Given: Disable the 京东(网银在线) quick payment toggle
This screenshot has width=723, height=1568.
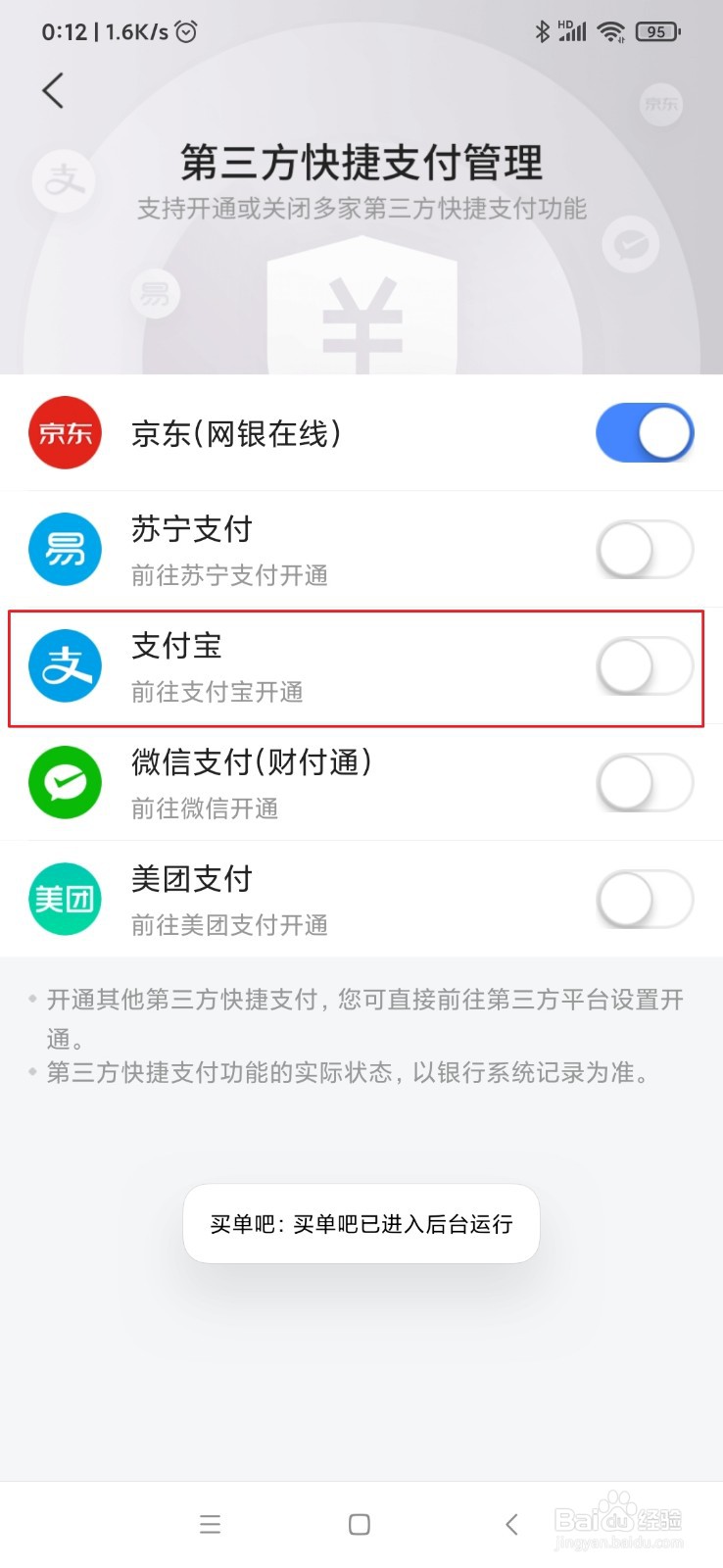Looking at the screenshot, I should click(x=645, y=432).
